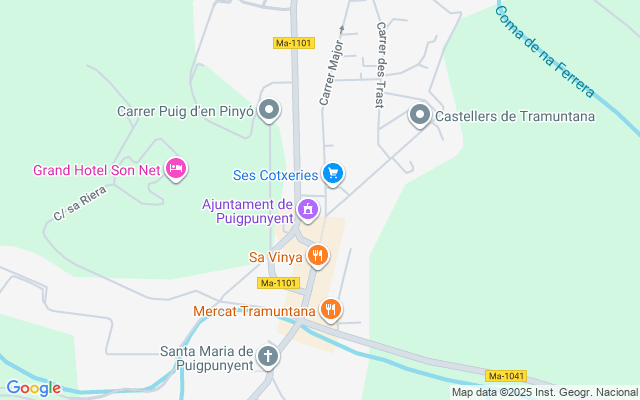Open the Santa Maria de Puigpunyent church pin

coord(267,356)
